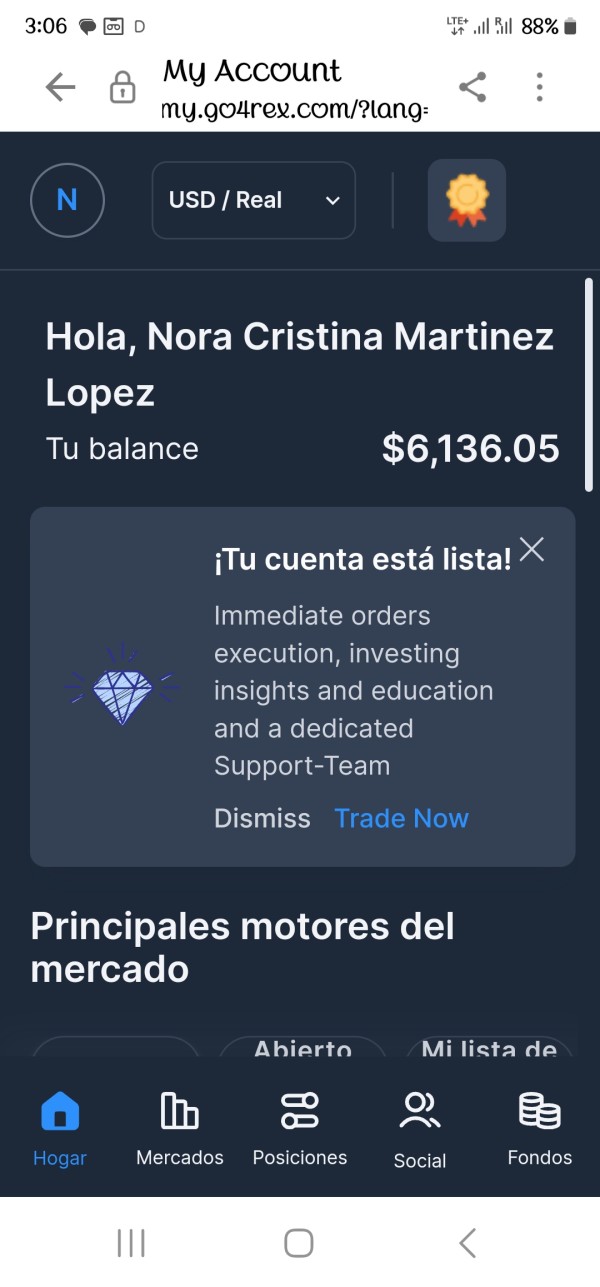Tap the system home button
The width and height of the screenshot is (600, 1287).
point(299,1243)
